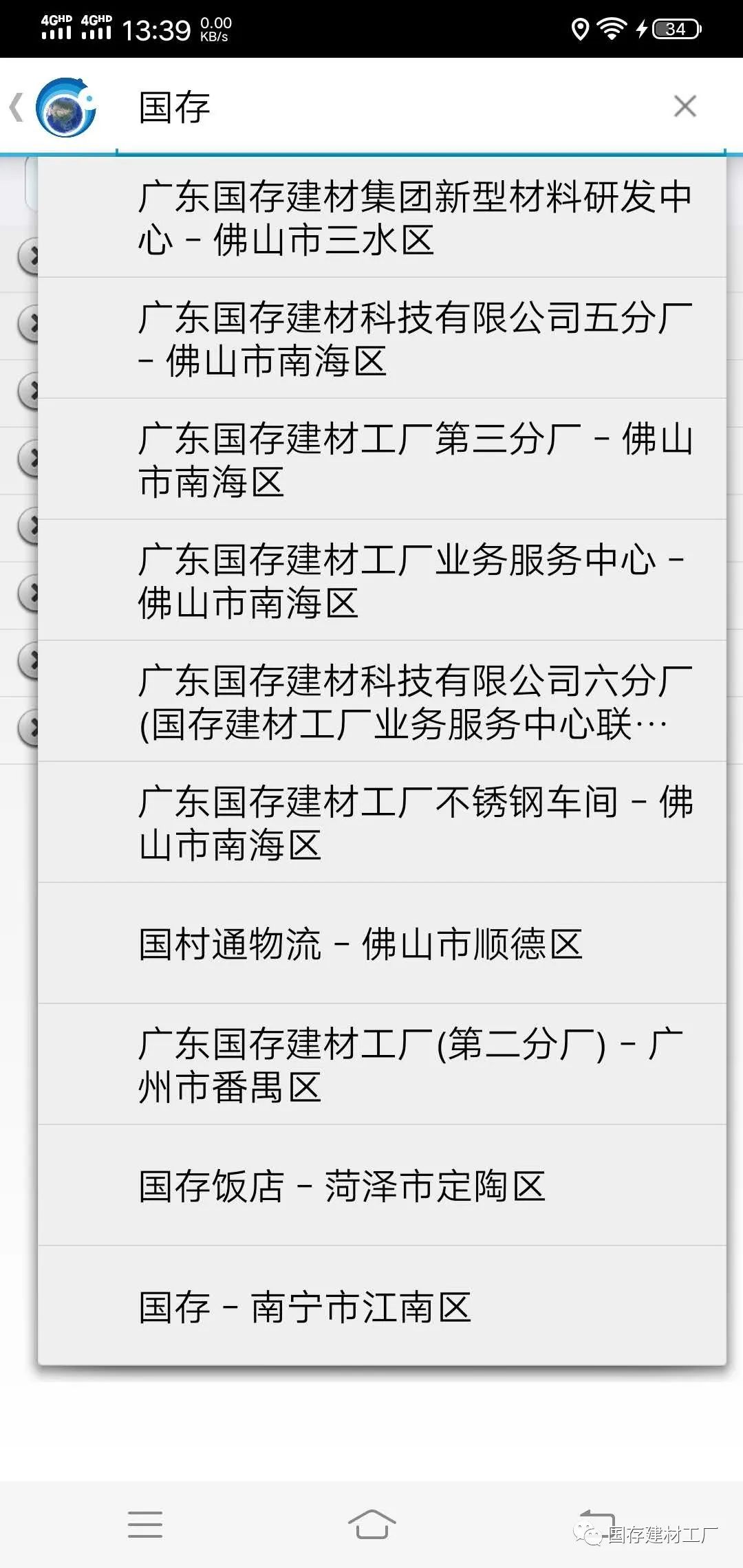The width and height of the screenshot is (743, 1568).
Task: Open the system menu button
Action: pos(145,1524)
